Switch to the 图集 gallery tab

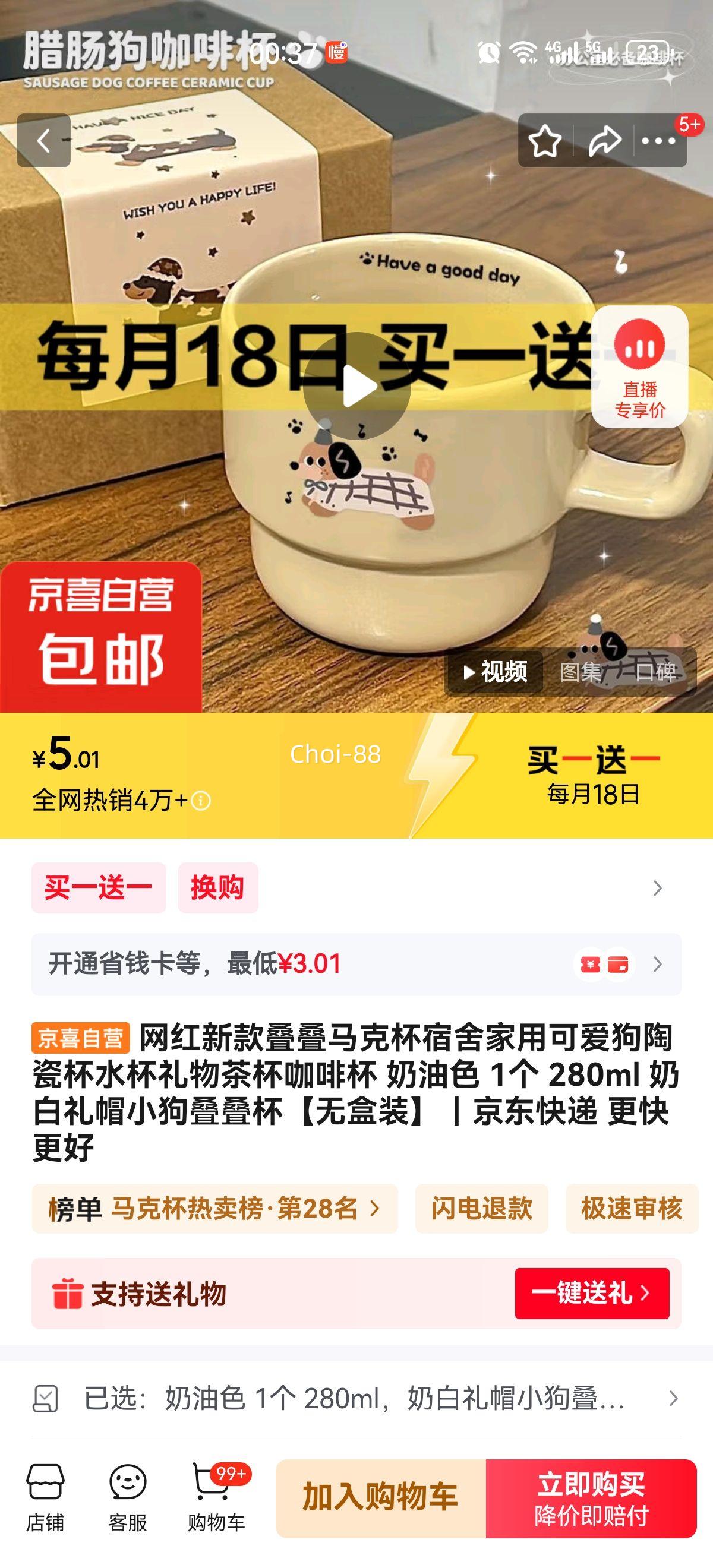[x=580, y=672]
